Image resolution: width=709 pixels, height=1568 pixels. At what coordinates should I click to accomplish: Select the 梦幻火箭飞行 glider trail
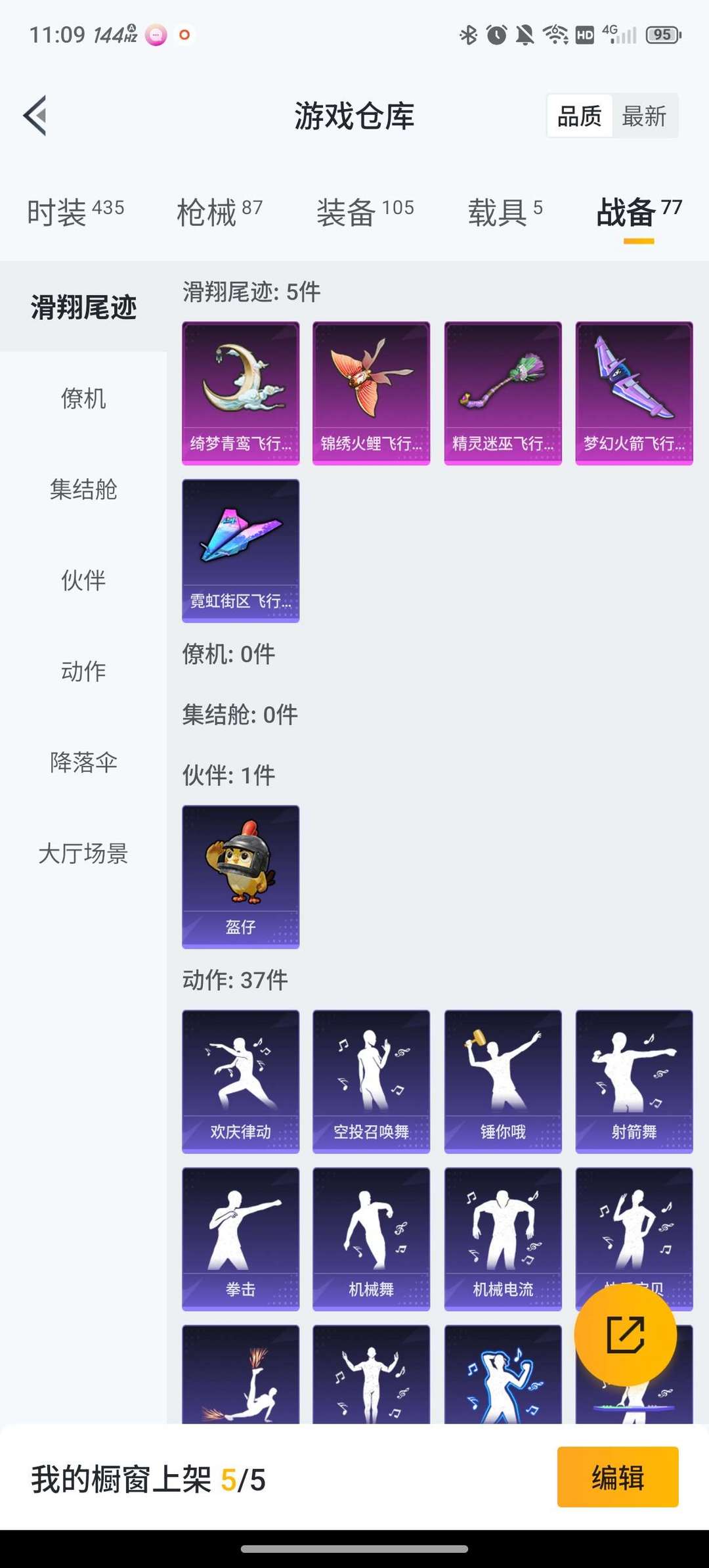pos(632,391)
